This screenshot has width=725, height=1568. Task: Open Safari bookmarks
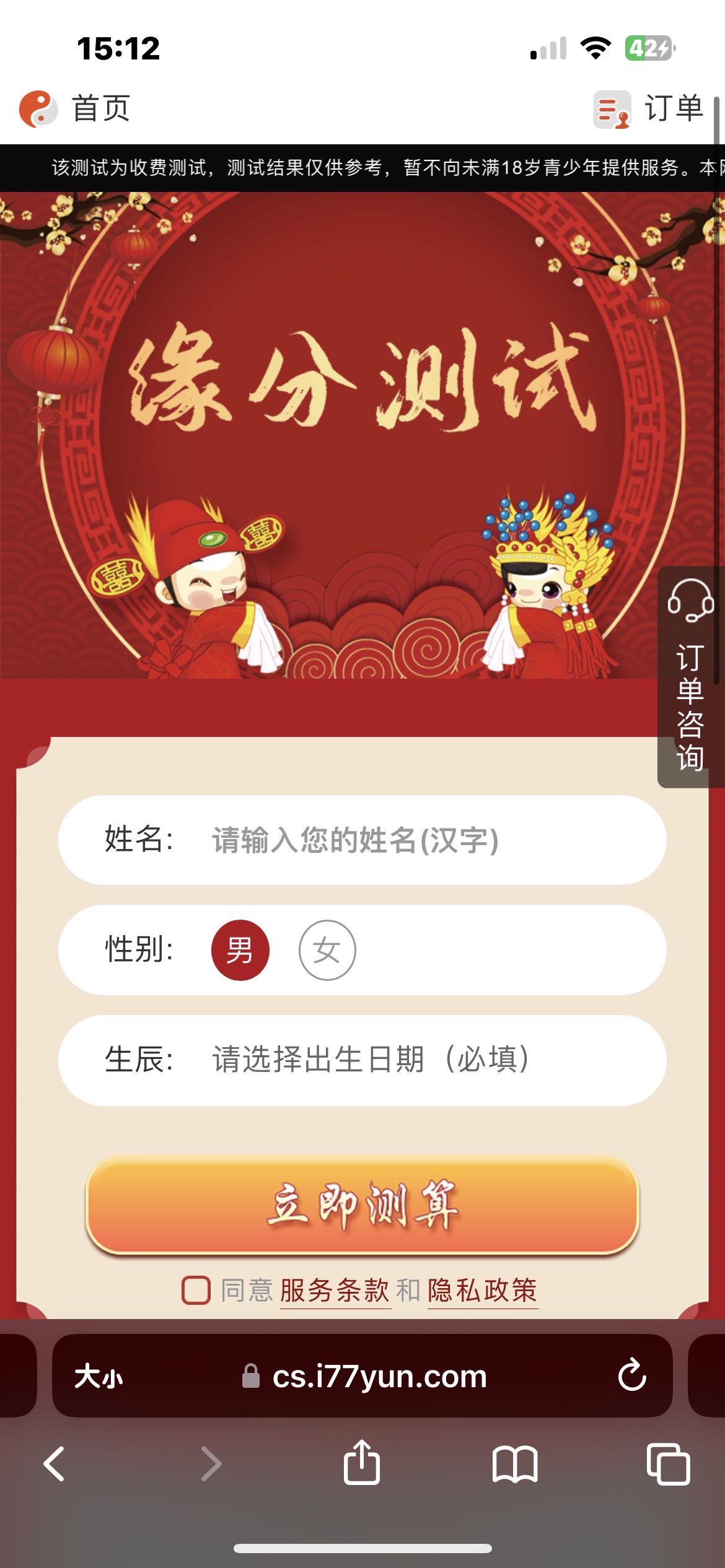click(x=514, y=1464)
